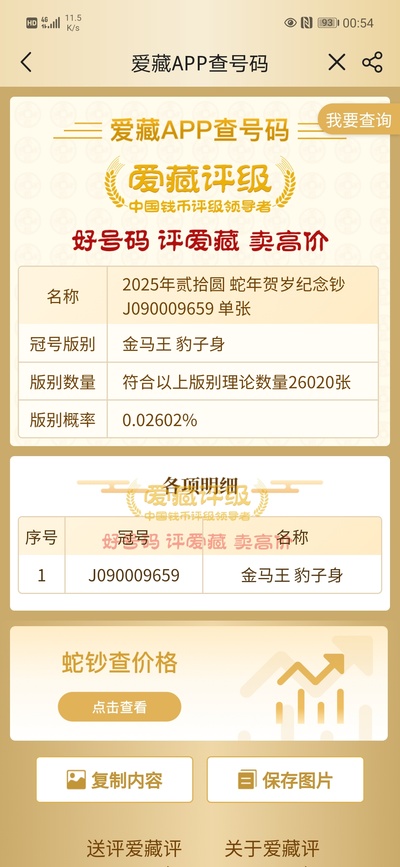
Task: Save the result using 保存图片
Action: 285,780
